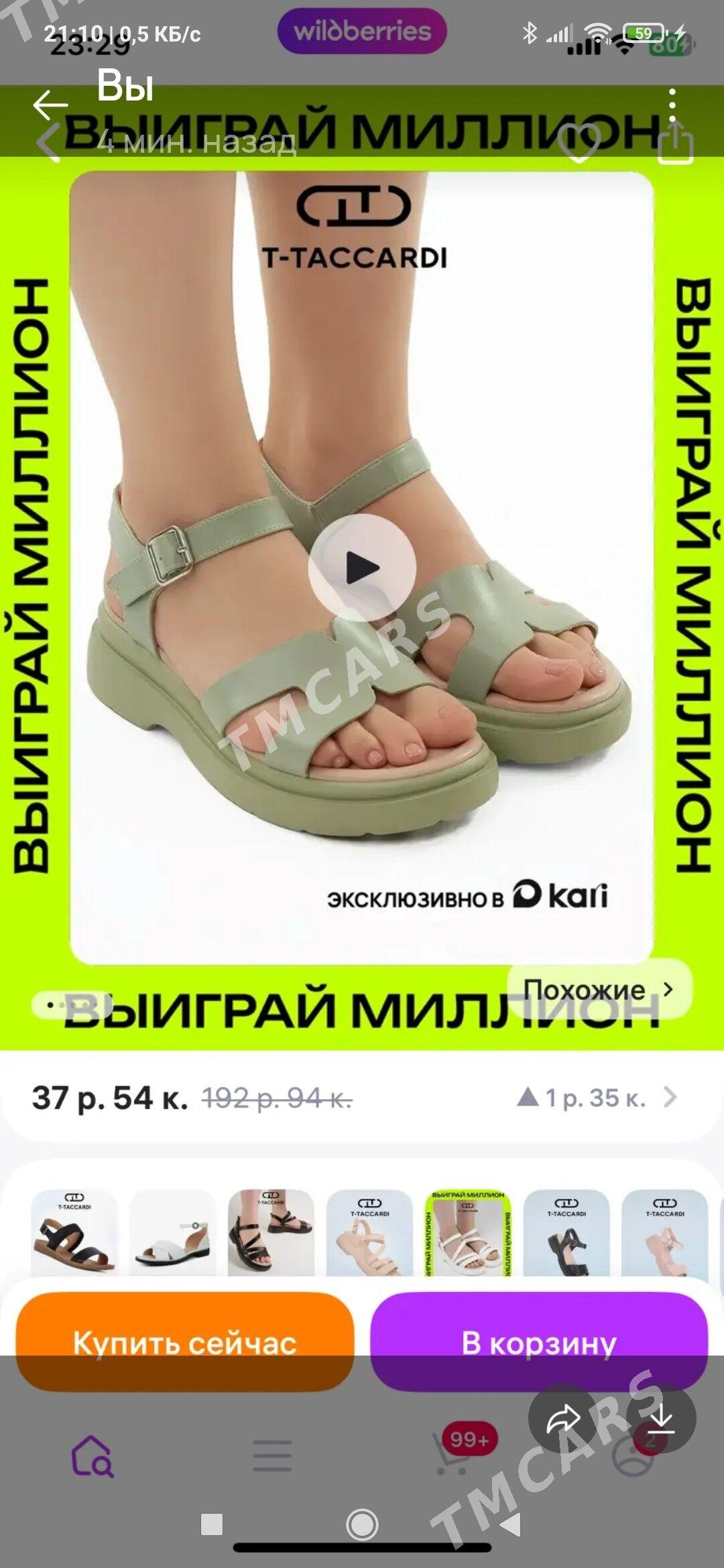The image size is (724, 1568).
Task: Forward this status with the share arrow
Action: (x=563, y=1417)
